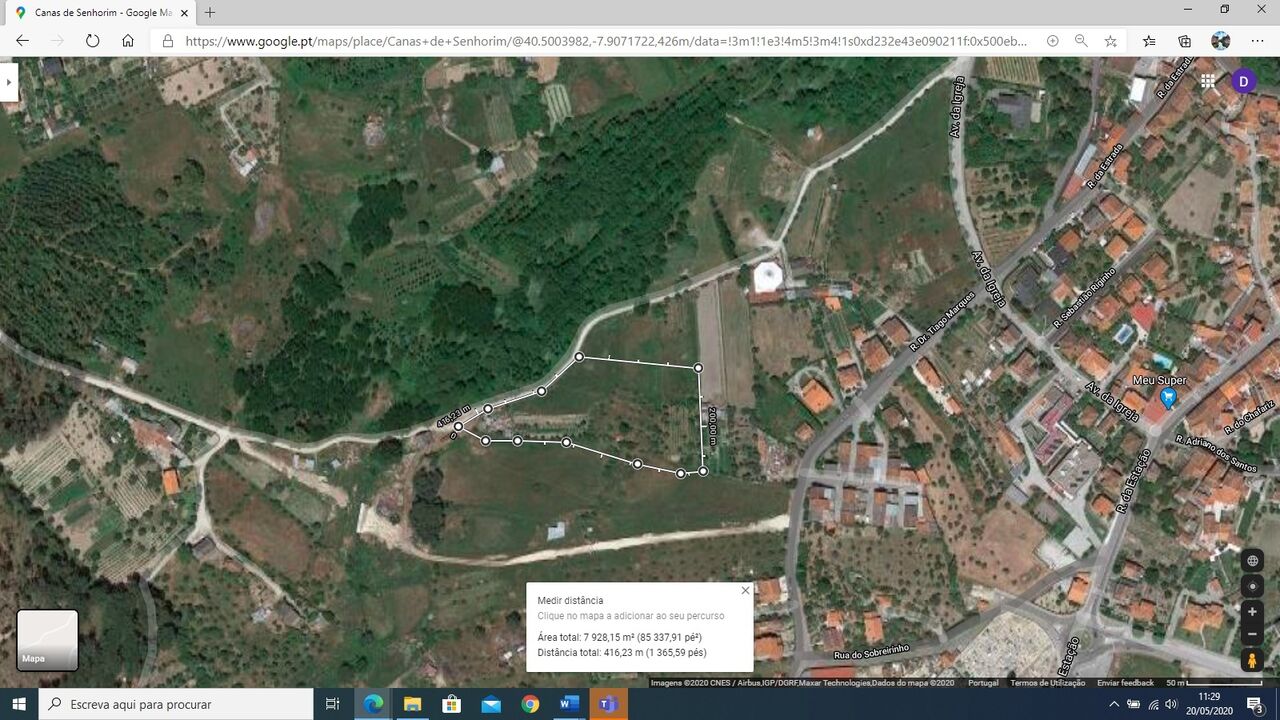
Task: Open Termos de Utilização link
Action: click(1047, 683)
